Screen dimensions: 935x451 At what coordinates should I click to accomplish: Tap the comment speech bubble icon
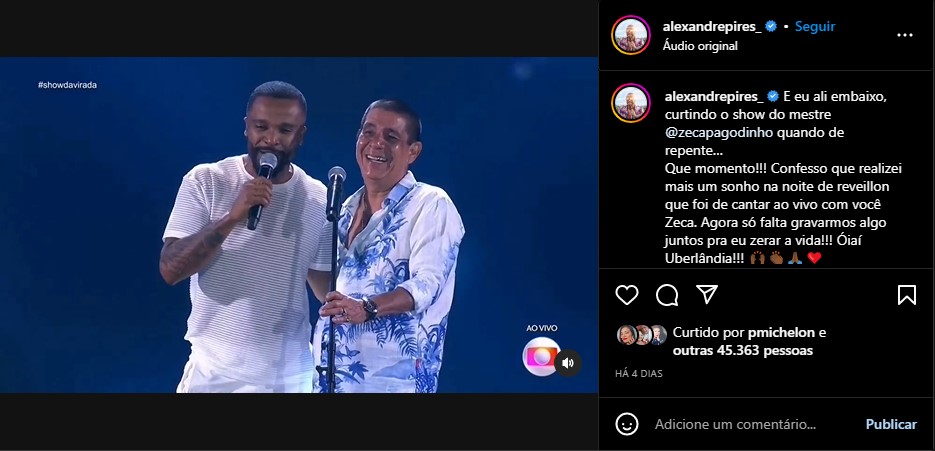coord(667,295)
